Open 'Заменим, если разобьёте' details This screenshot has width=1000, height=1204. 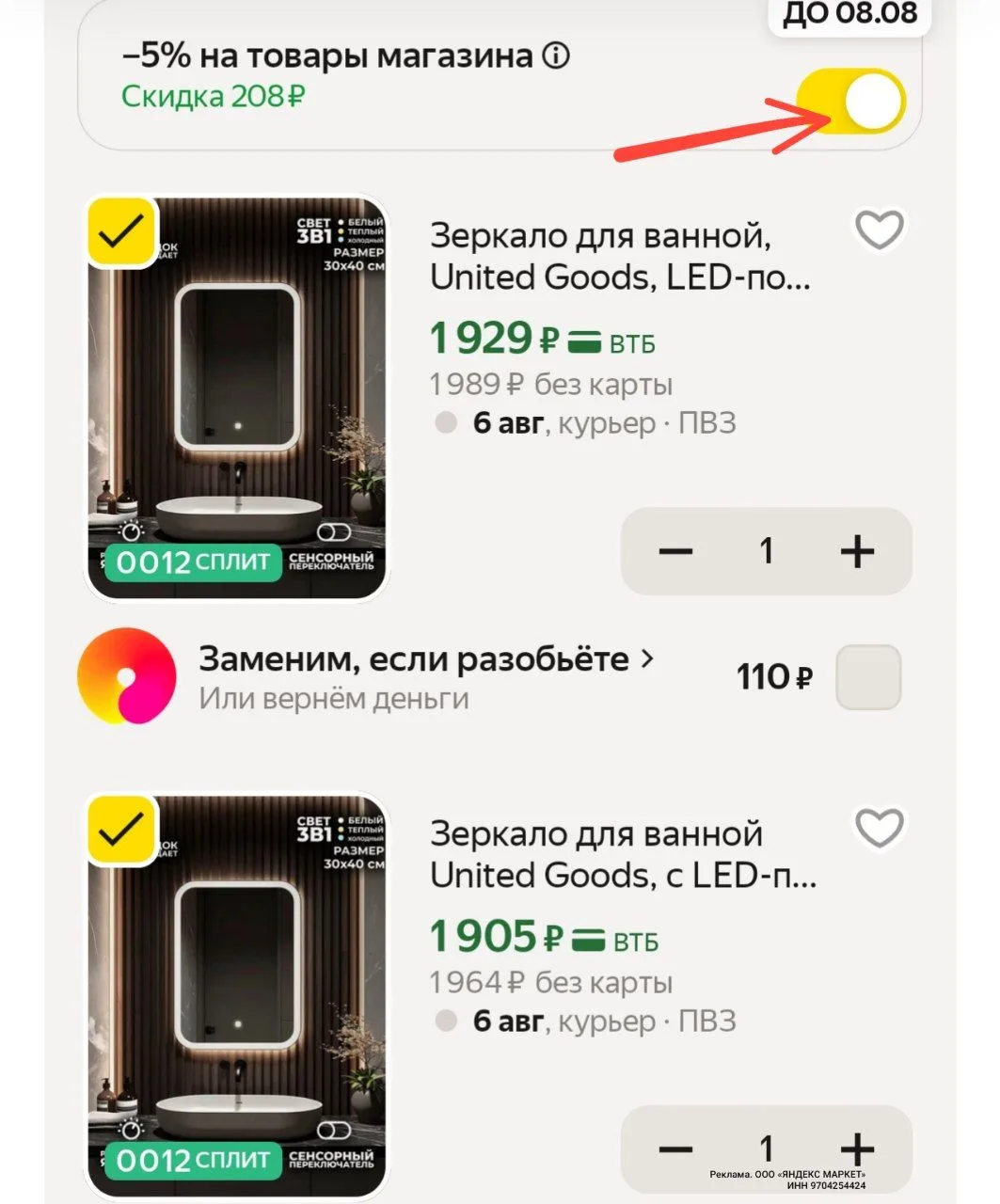click(x=426, y=659)
